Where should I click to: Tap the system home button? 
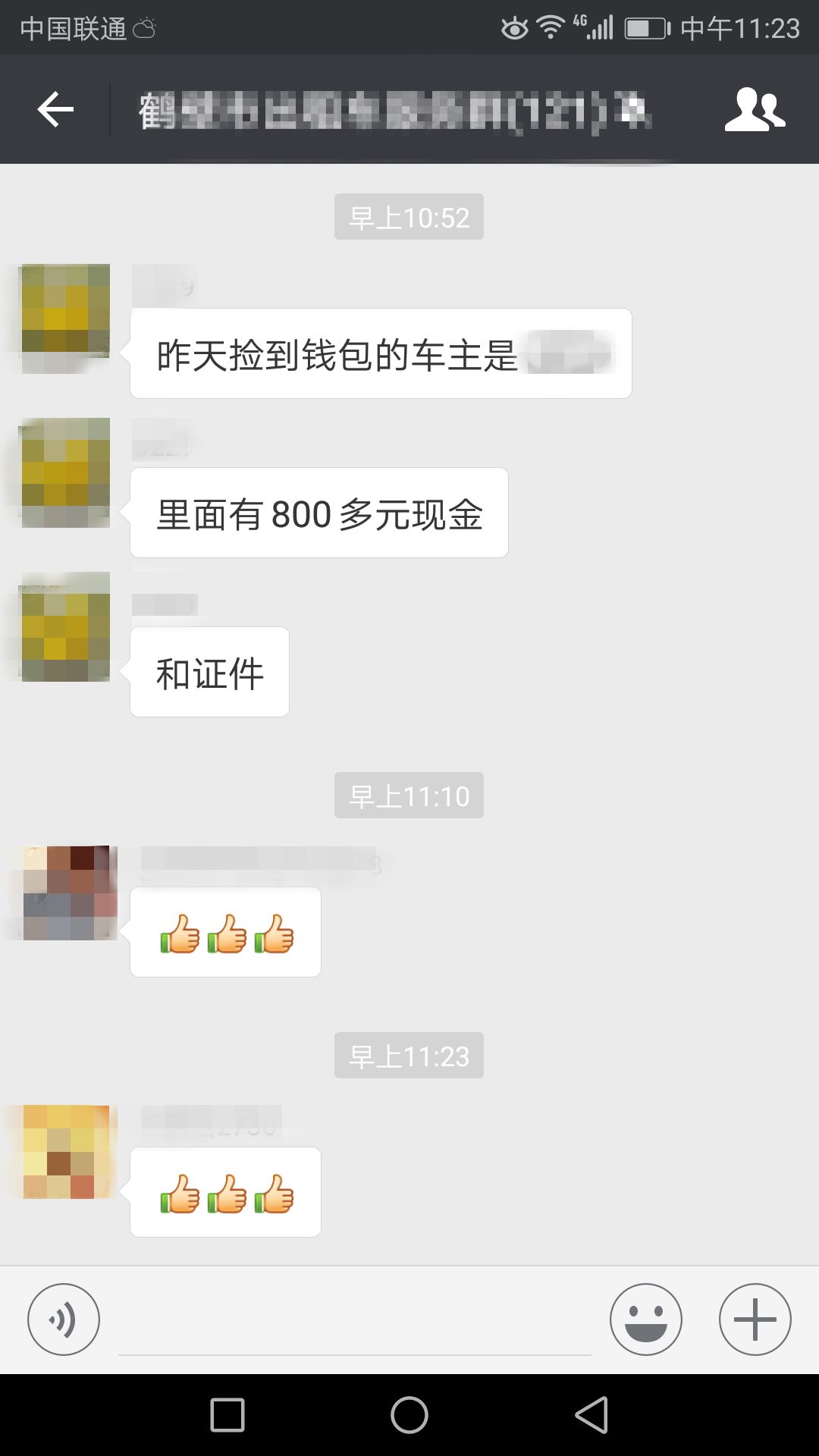pyautogui.click(x=409, y=1415)
